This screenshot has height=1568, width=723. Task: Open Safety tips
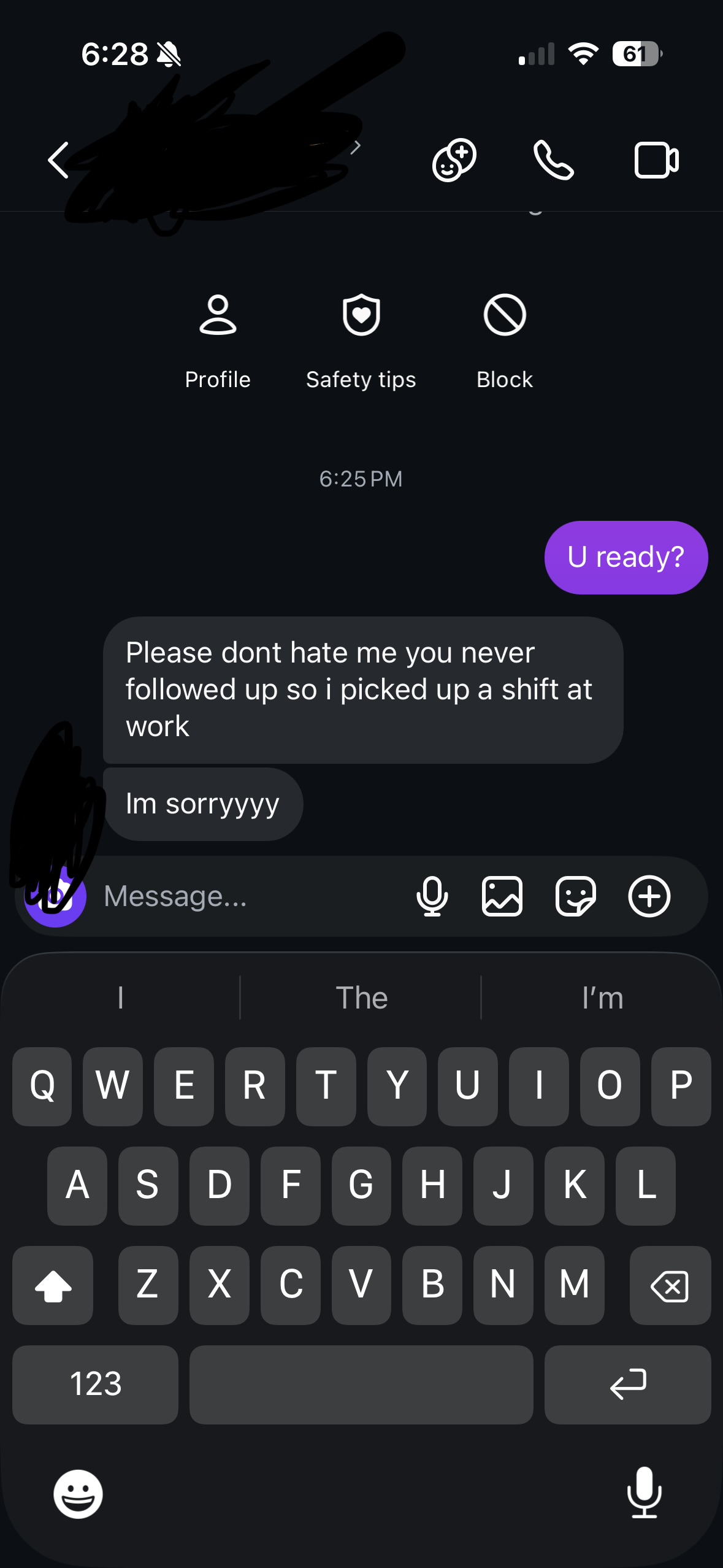point(361,342)
